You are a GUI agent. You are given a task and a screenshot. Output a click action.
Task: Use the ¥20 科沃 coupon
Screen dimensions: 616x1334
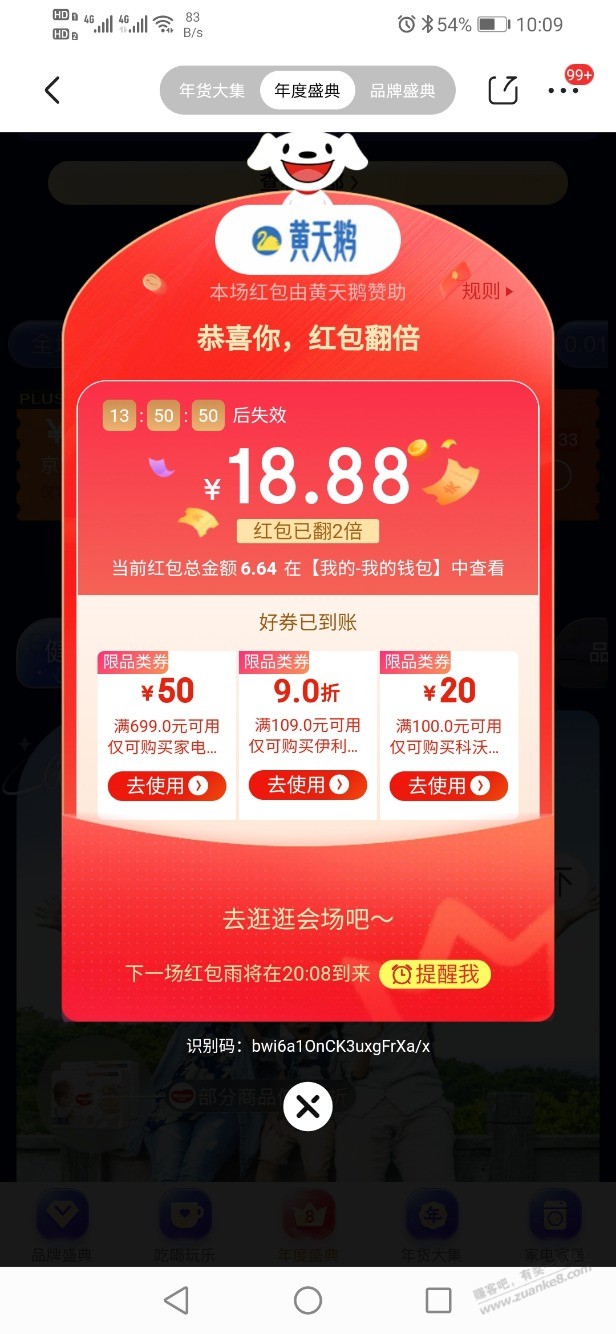tap(449, 786)
